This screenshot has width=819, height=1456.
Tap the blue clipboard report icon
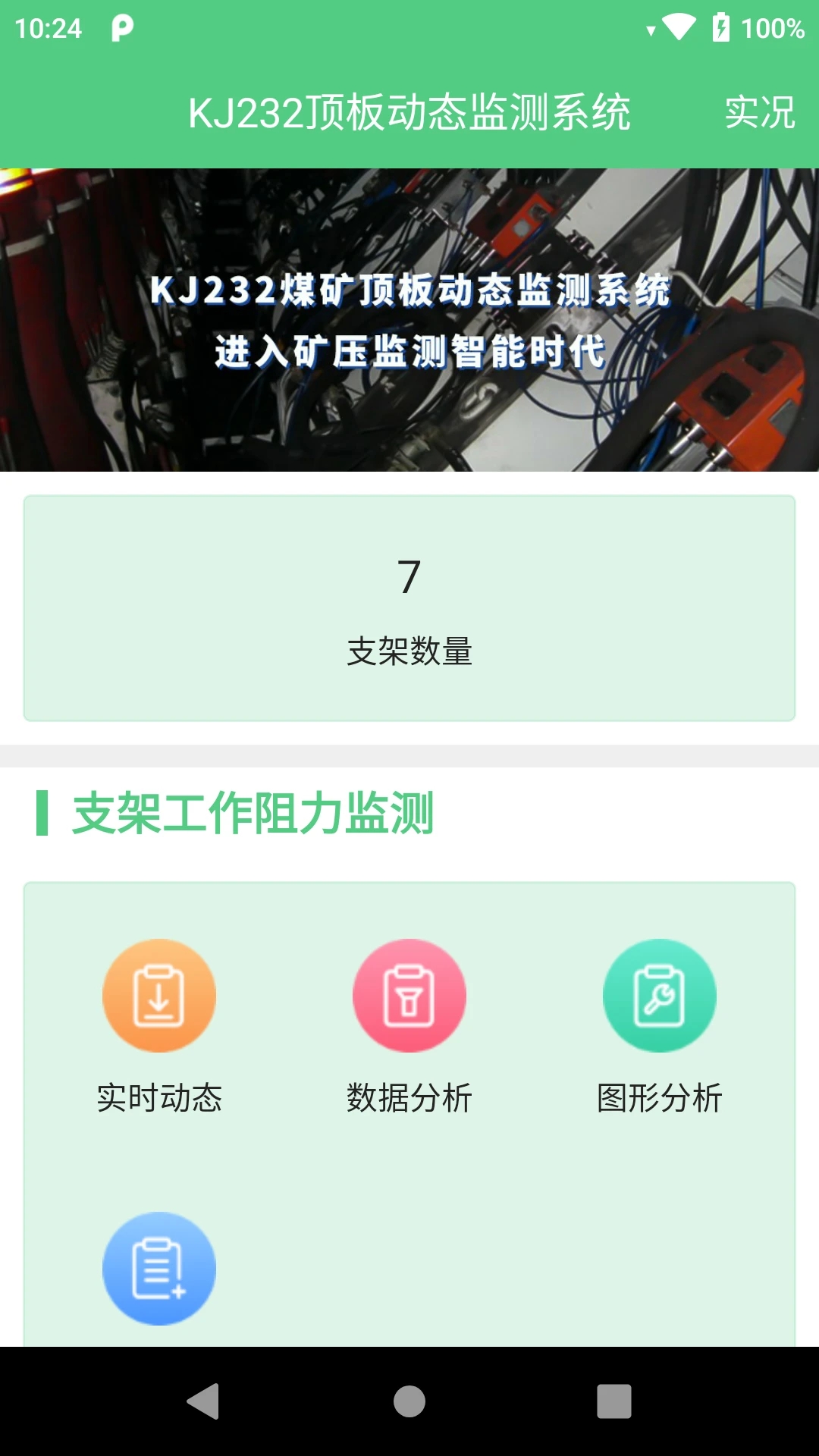click(x=159, y=1269)
